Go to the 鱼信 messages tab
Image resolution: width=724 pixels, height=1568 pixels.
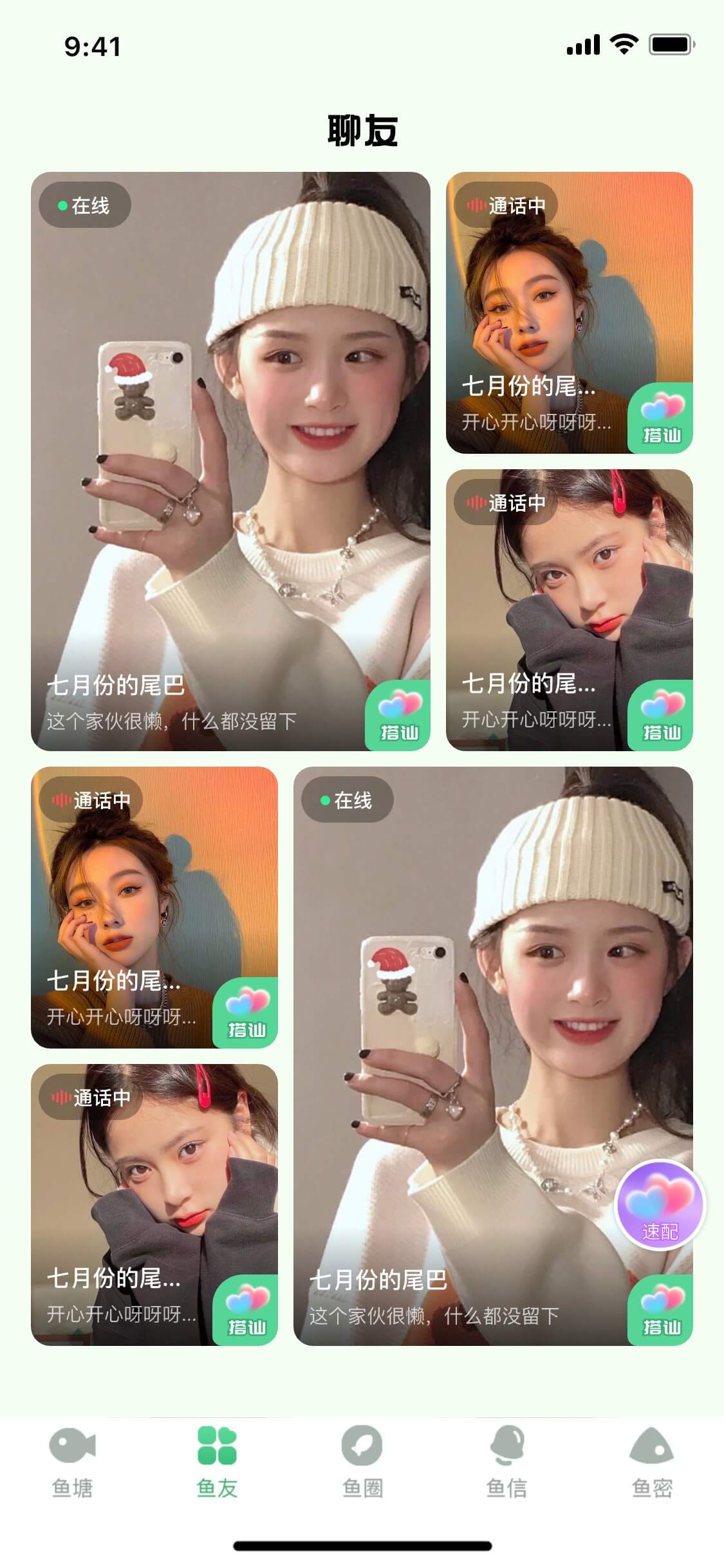click(x=506, y=1462)
